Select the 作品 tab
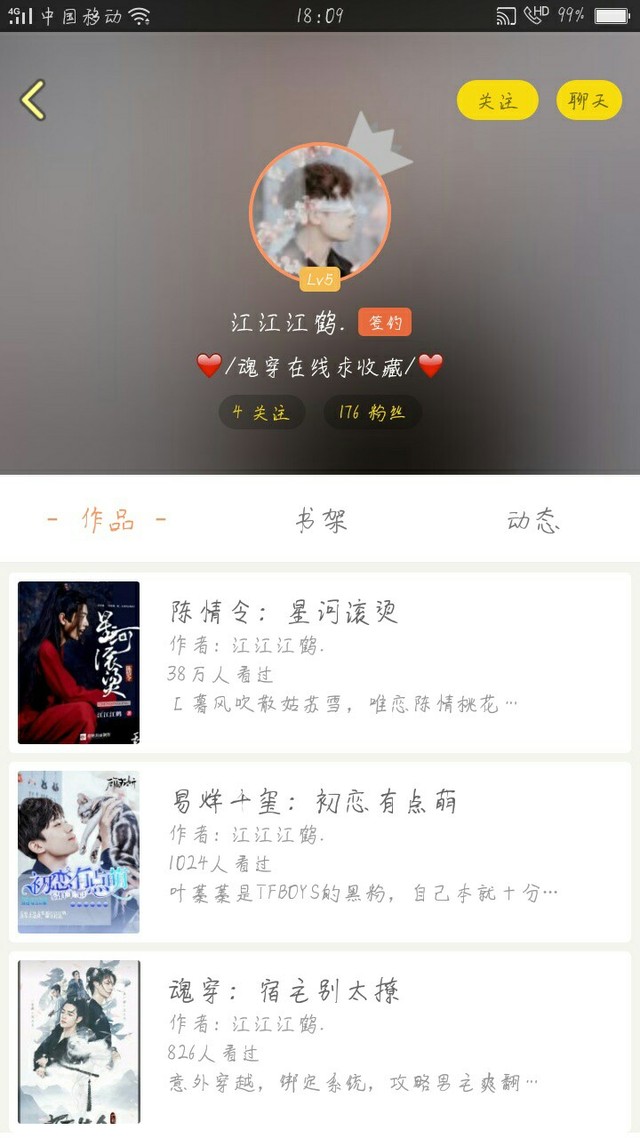 107,520
